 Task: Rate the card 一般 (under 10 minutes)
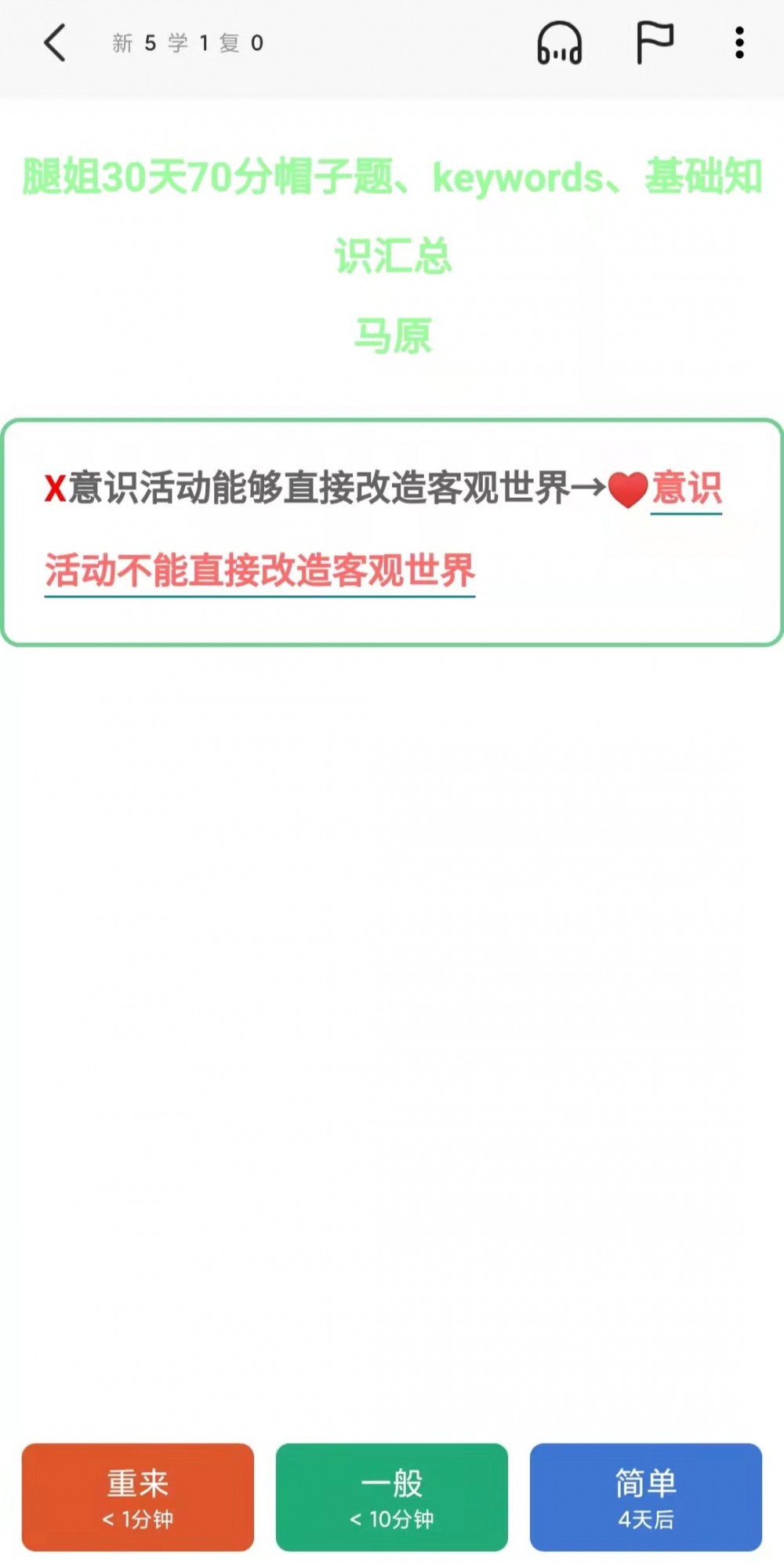[x=392, y=1497]
